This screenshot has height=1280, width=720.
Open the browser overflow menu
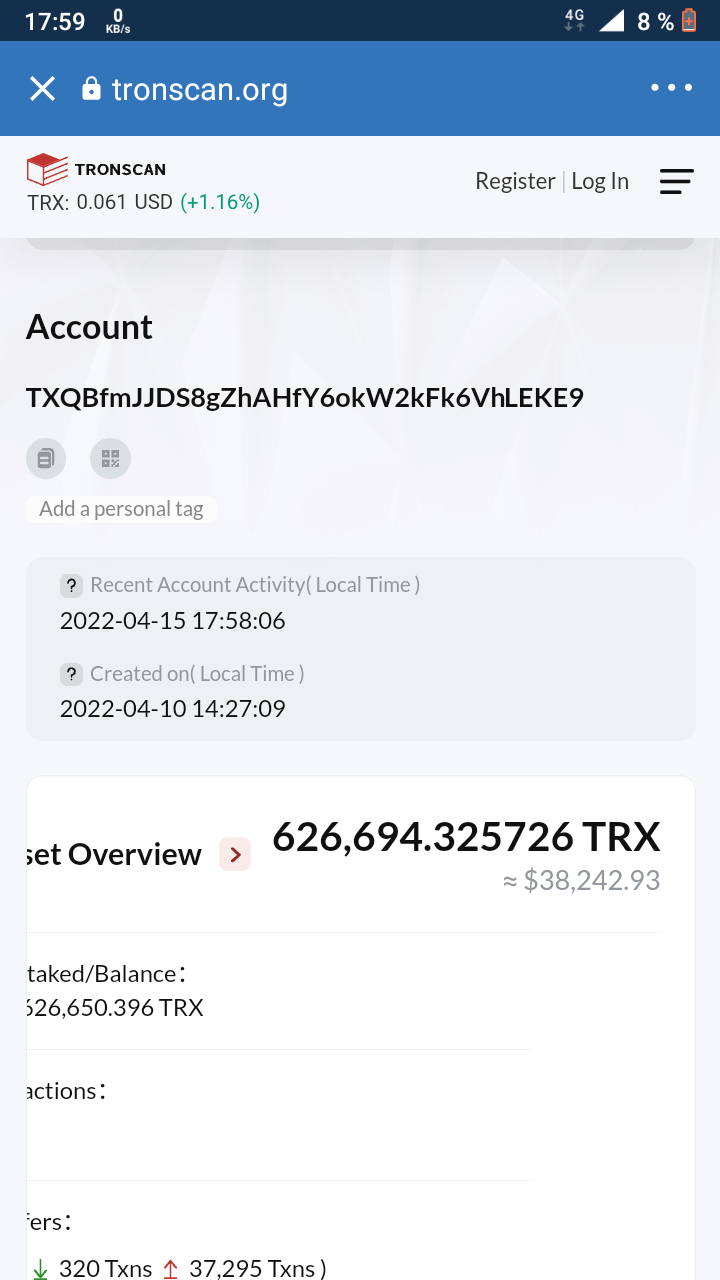[671, 88]
